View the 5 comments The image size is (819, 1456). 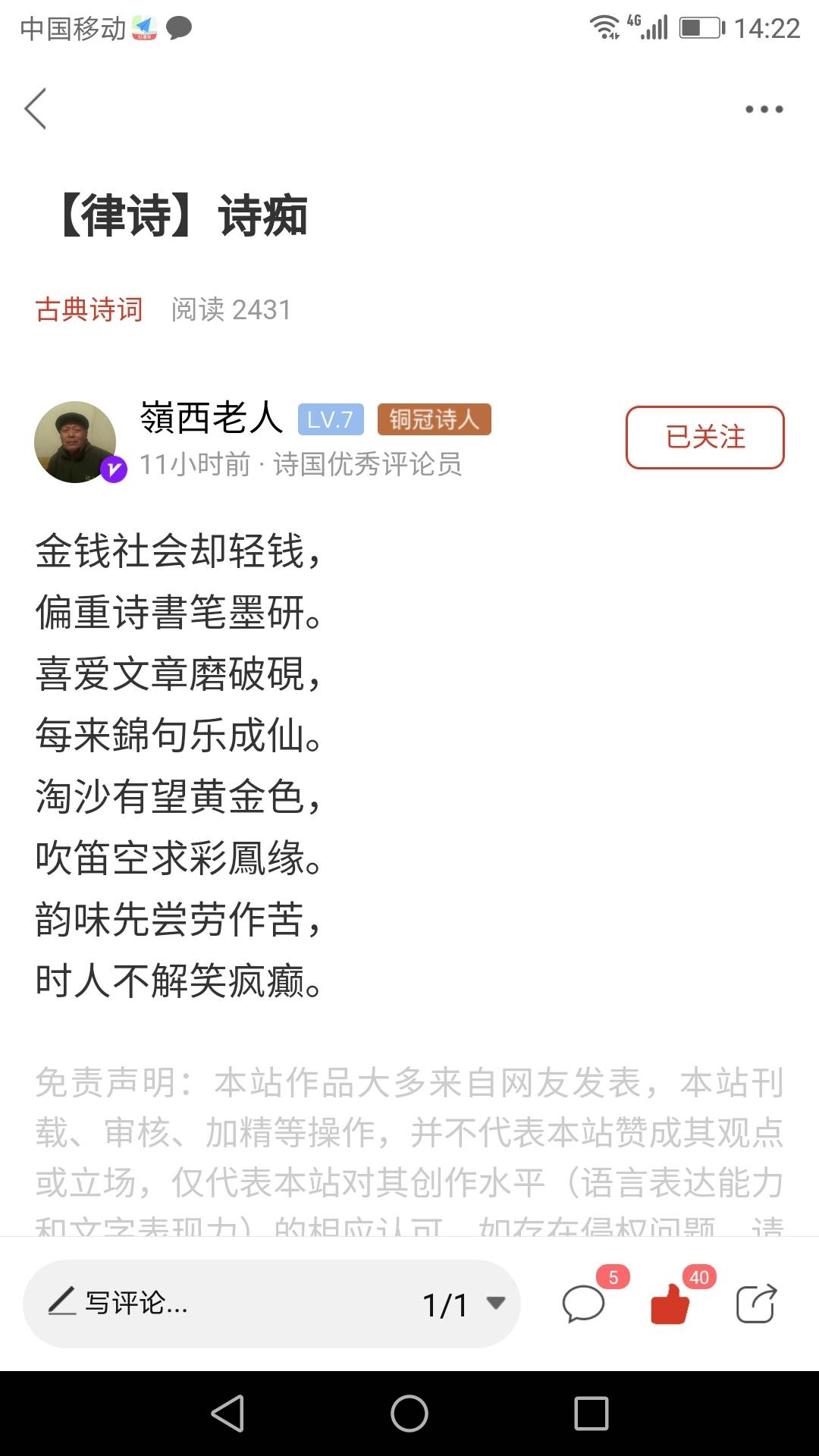tap(584, 1304)
